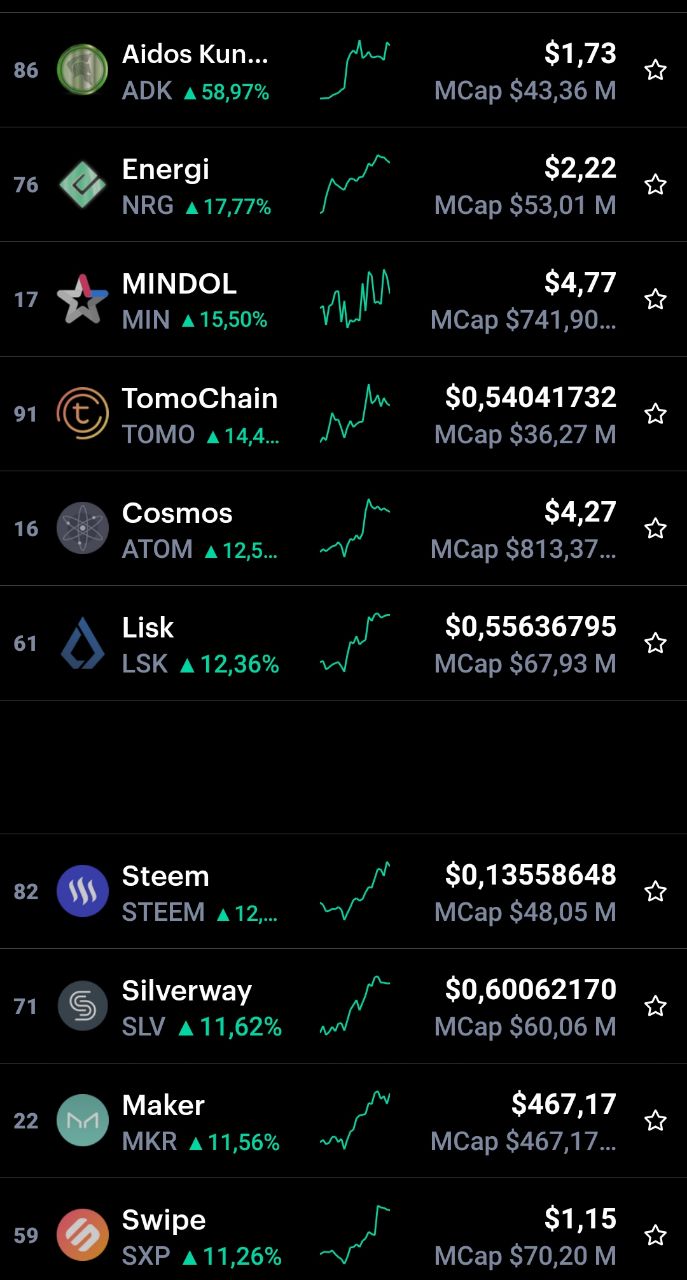
Task: Favorite Cosmos using the star icon
Action: (655, 528)
